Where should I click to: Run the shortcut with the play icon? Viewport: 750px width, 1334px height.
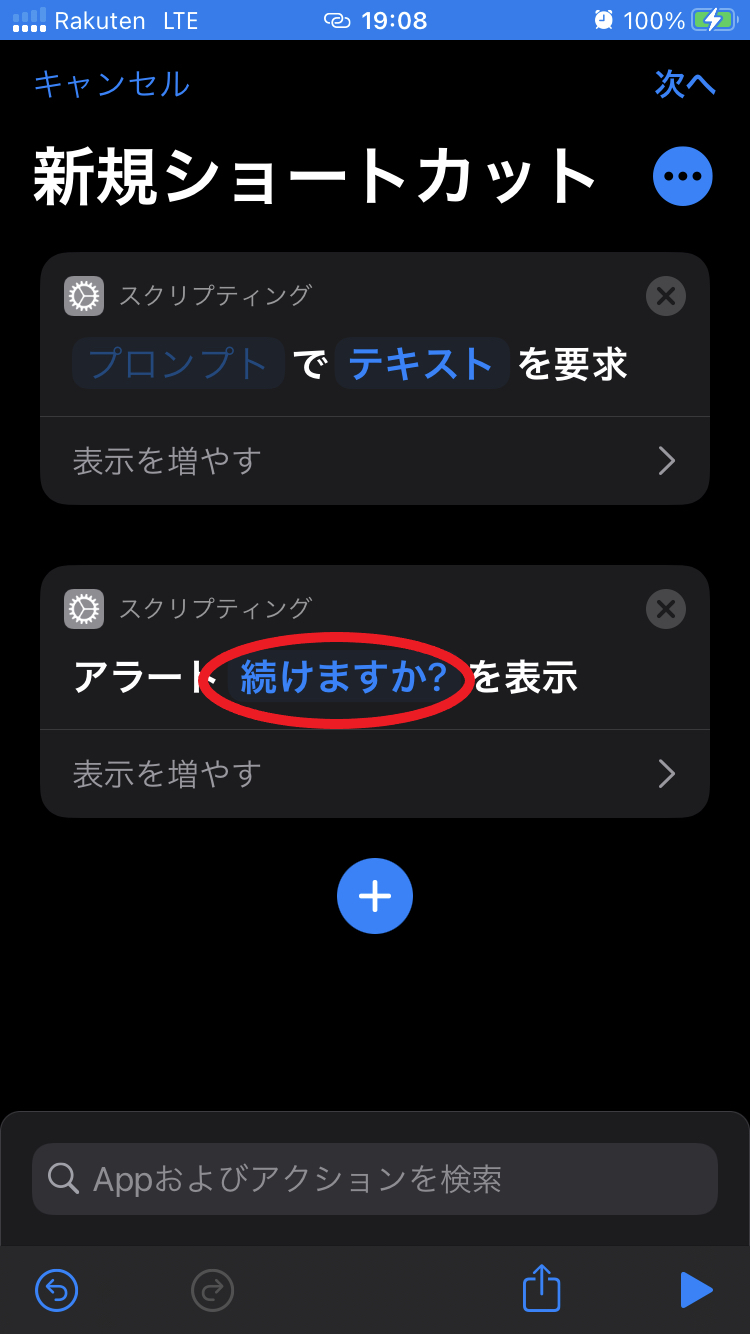point(696,1290)
